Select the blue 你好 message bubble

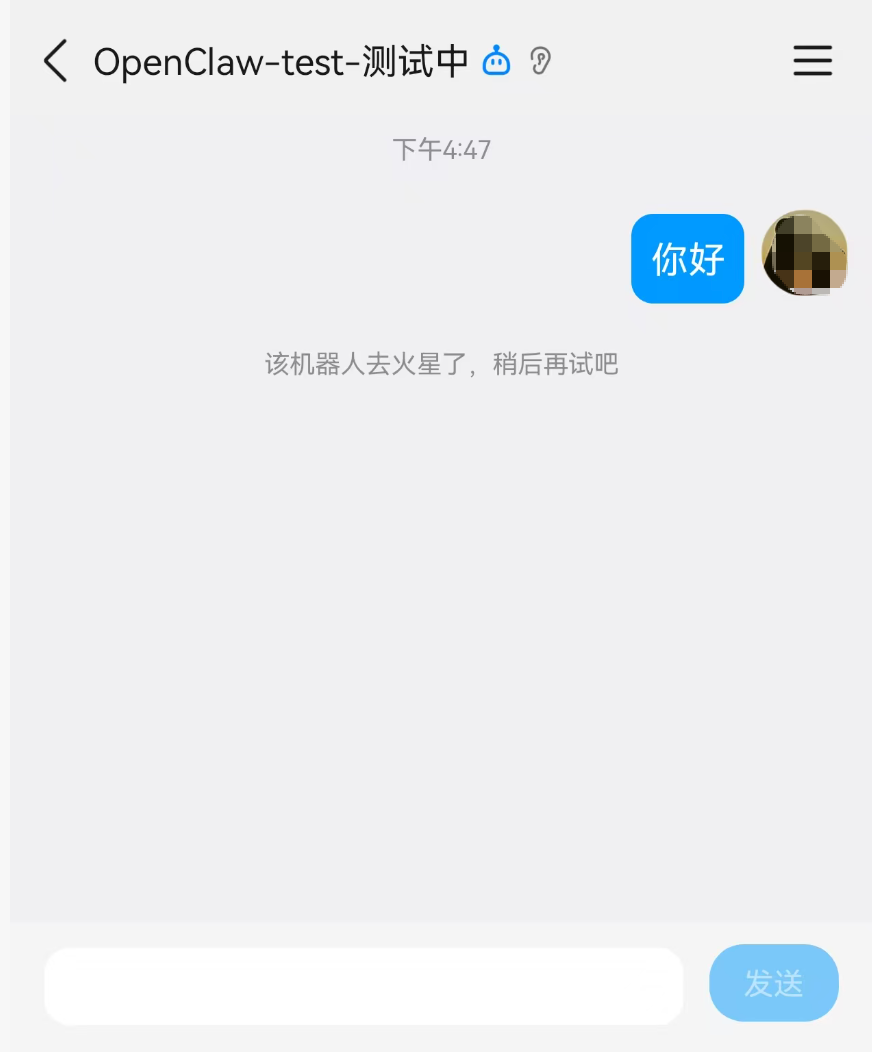(x=687, y=258)
